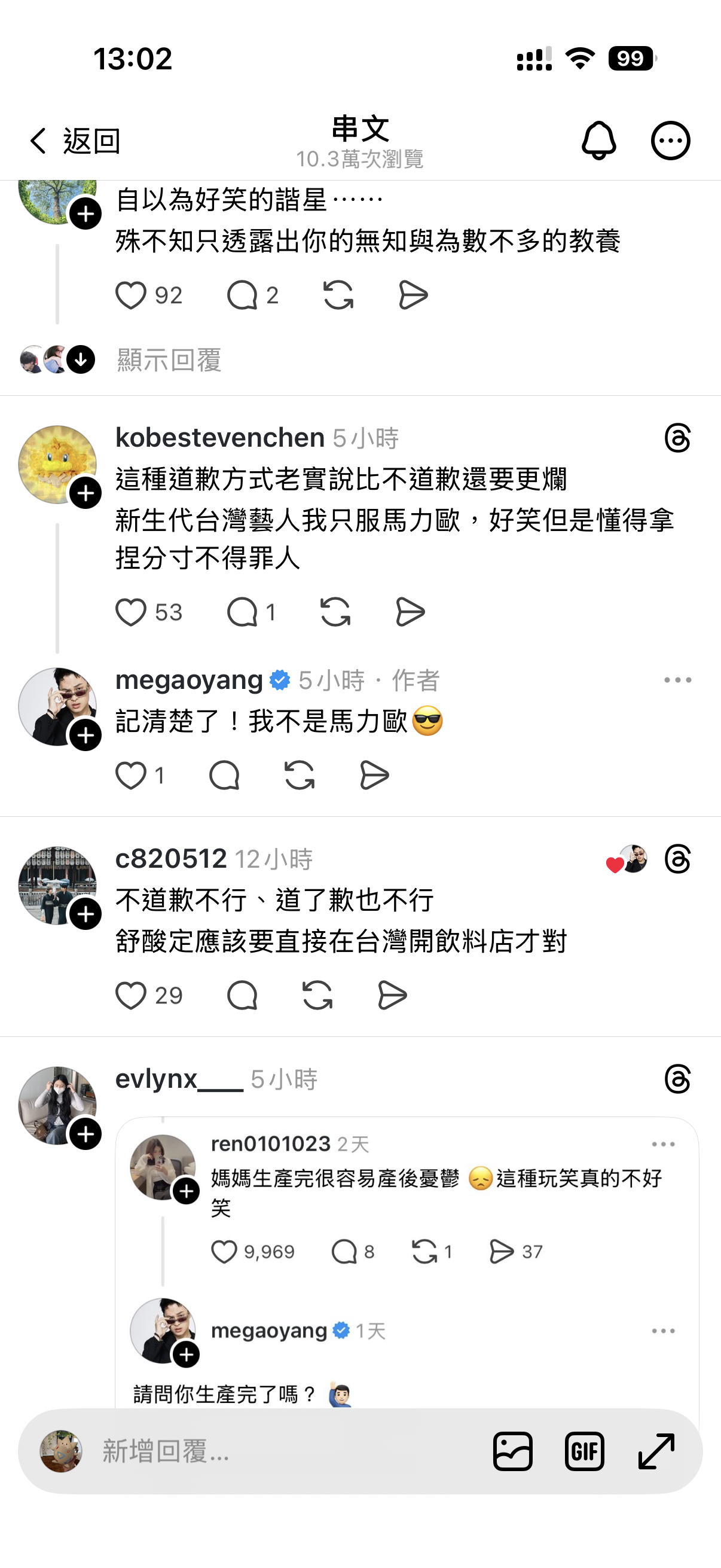Attach an image to your reply
721x1568 pixels.
513,1452
